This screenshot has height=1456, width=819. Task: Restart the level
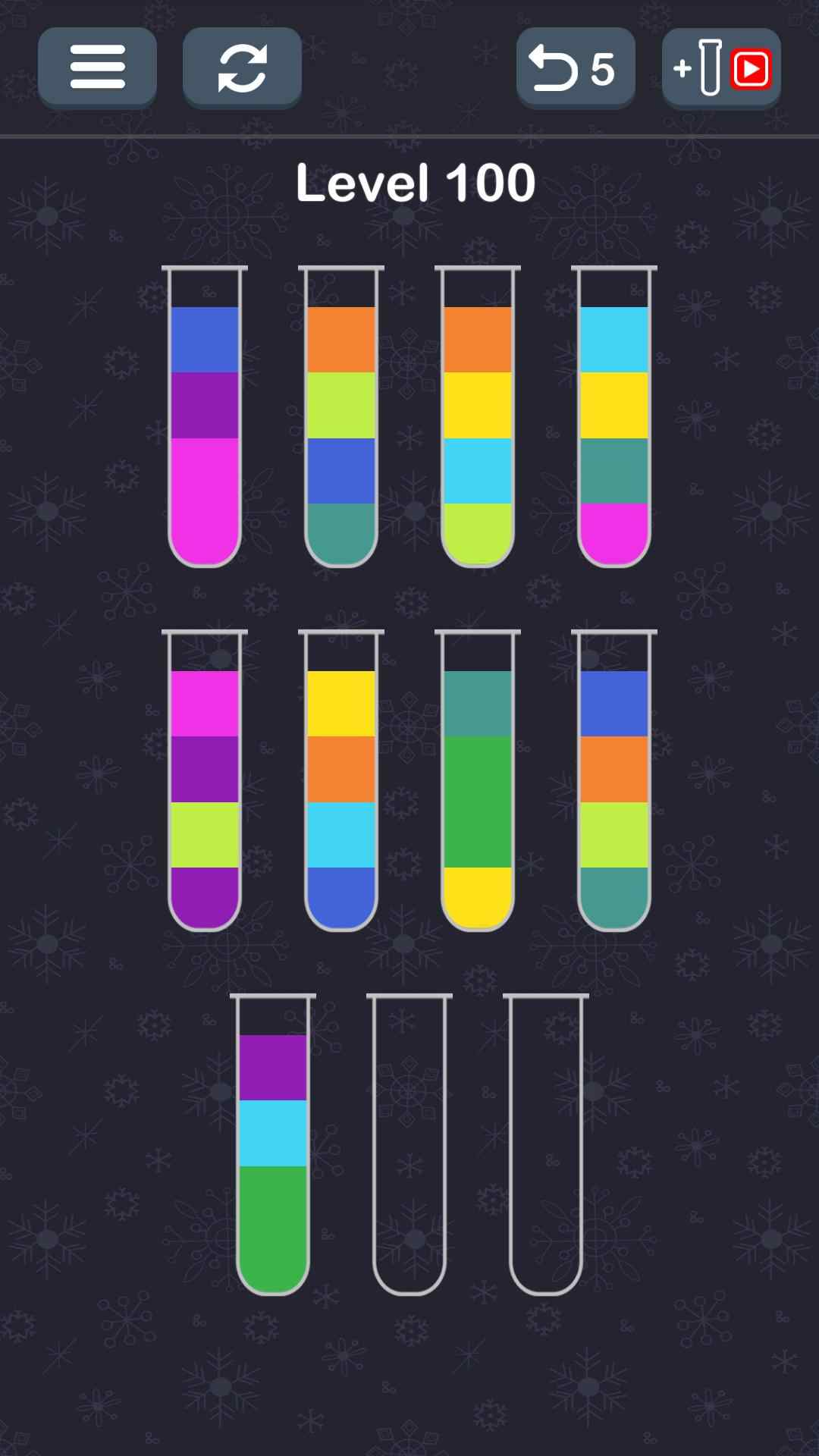[242, 67]
